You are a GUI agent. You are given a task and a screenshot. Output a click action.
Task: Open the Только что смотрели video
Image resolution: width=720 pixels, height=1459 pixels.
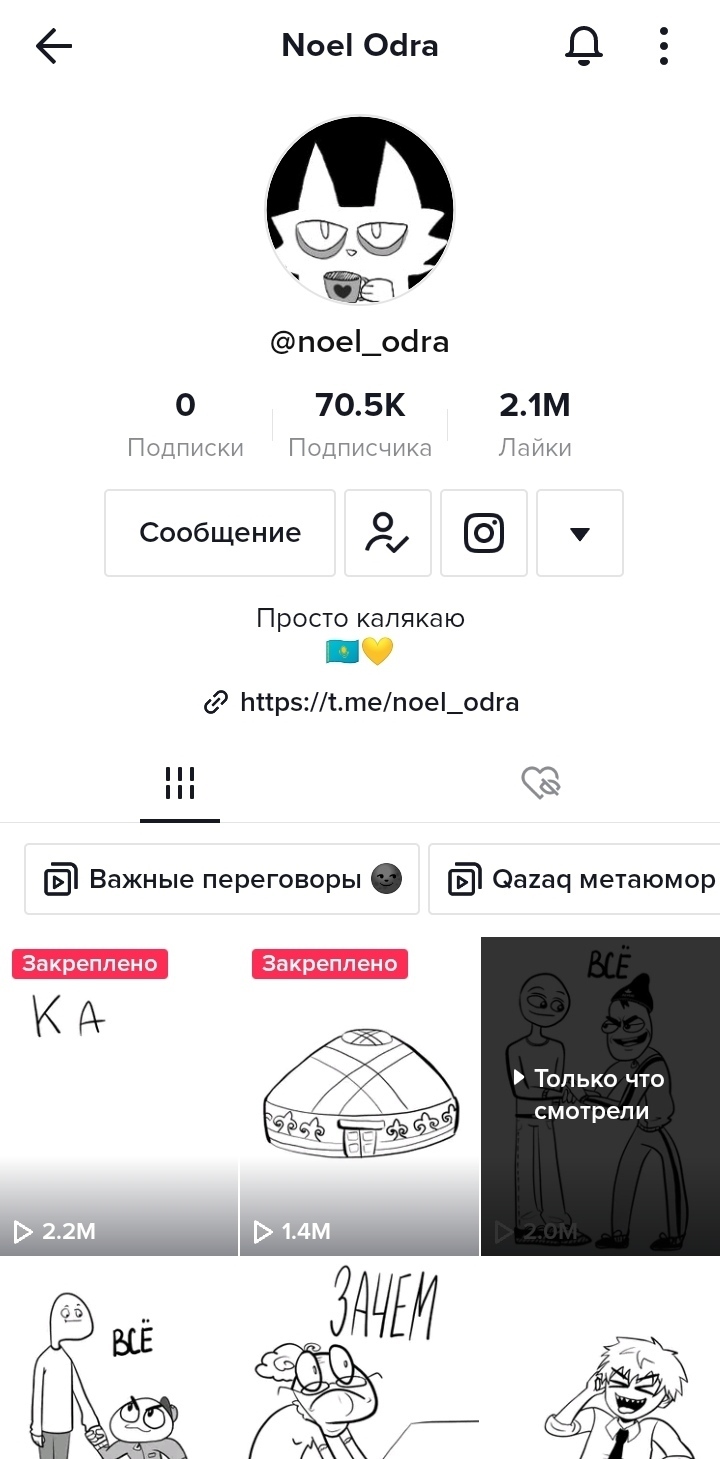pyautogui.click(x=600, y=1096)
